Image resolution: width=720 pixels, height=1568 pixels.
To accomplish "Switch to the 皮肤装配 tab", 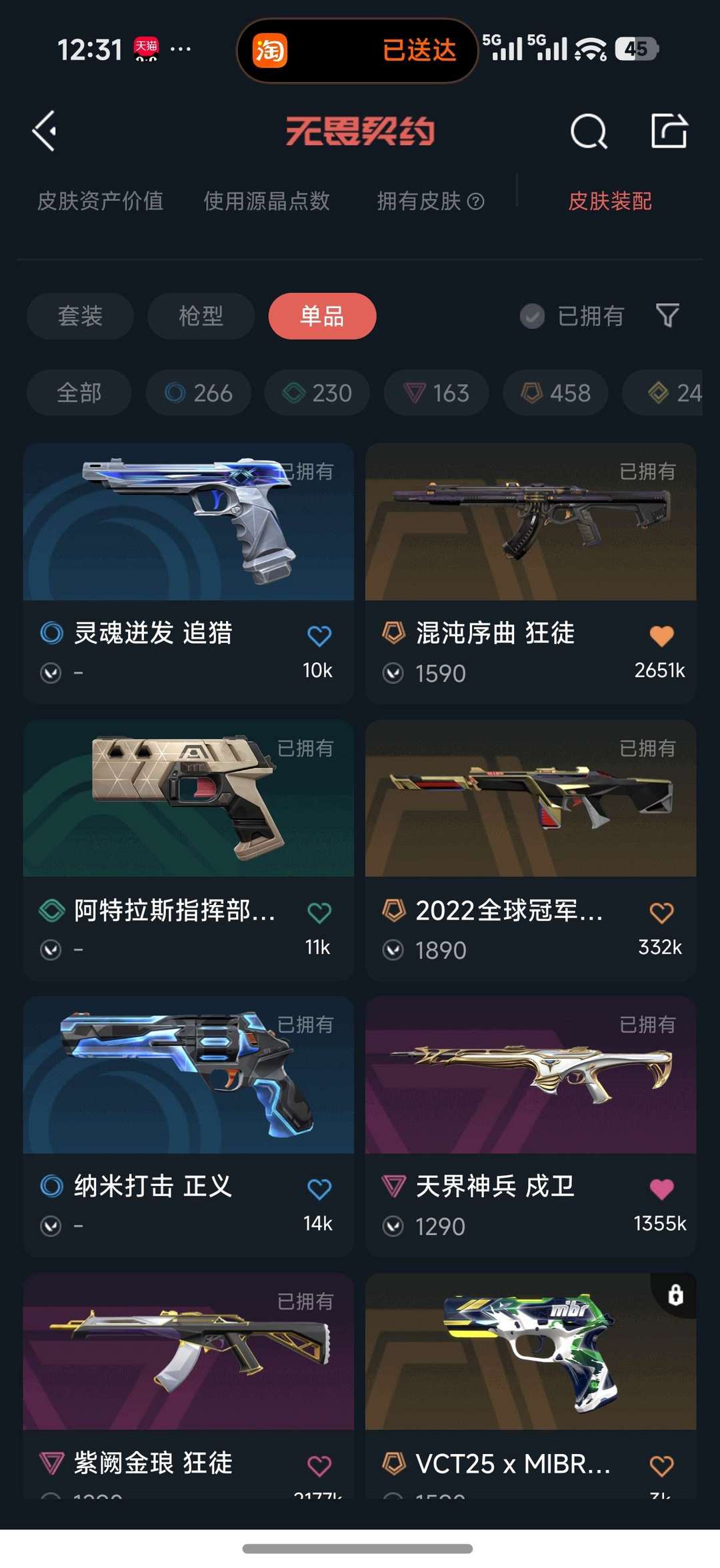I will [609, 201].
